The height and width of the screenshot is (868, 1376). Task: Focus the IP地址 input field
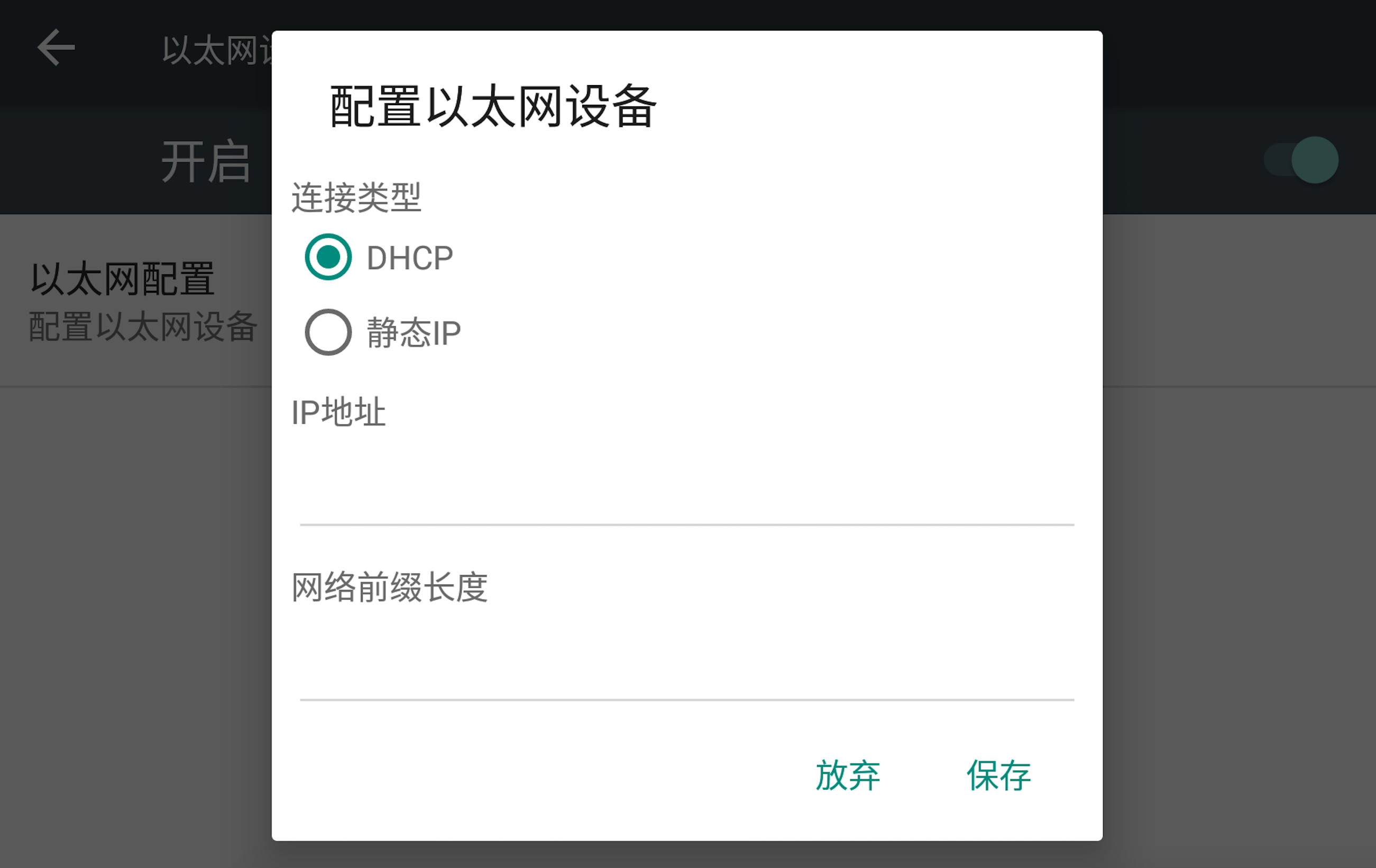click(687, 491)
